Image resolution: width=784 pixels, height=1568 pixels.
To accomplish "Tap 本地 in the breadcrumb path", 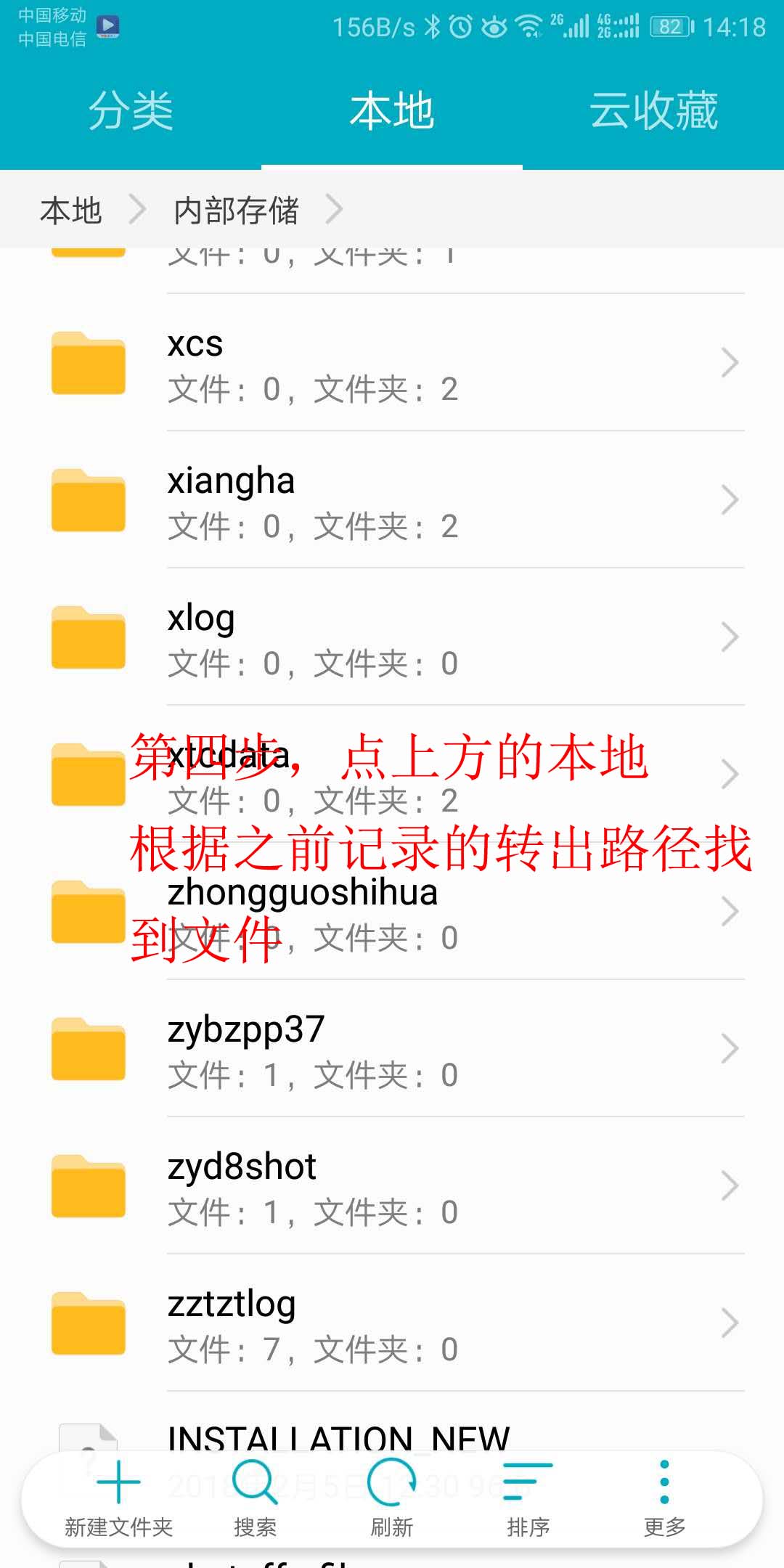I will tap(70, 210).
